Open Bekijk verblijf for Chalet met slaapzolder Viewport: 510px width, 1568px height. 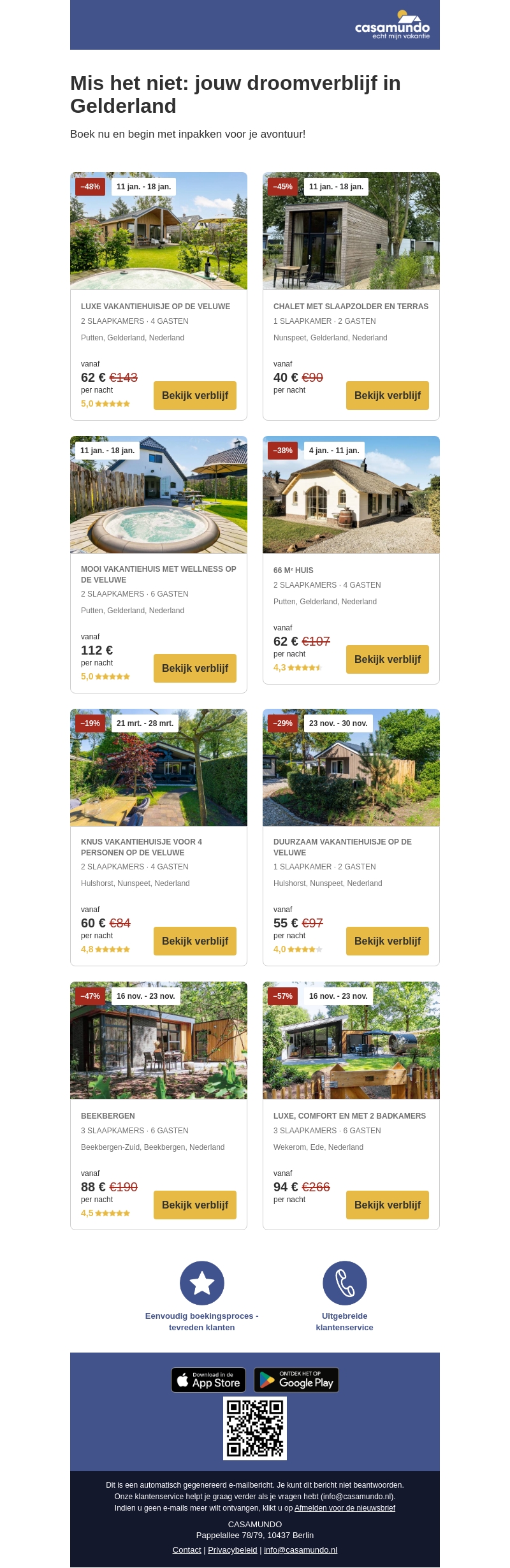387,395
